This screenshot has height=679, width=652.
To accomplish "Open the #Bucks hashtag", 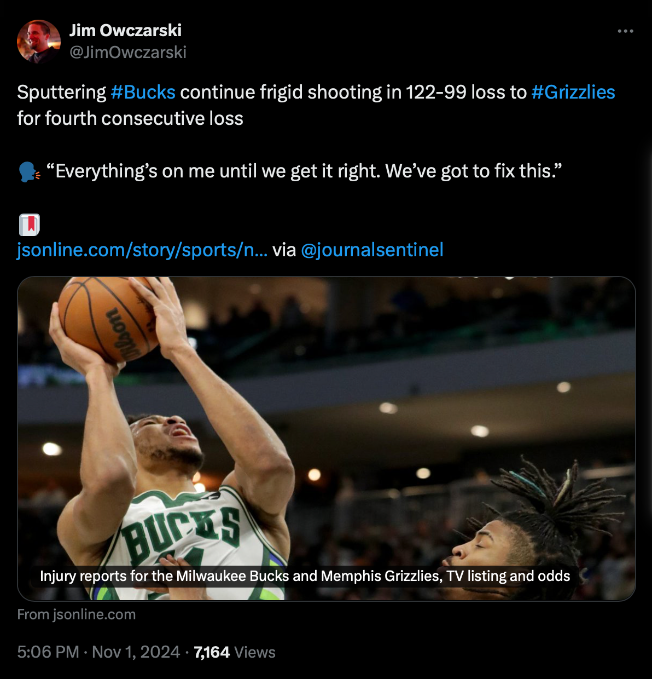I will pyautogui.click(x=143, y=92).
